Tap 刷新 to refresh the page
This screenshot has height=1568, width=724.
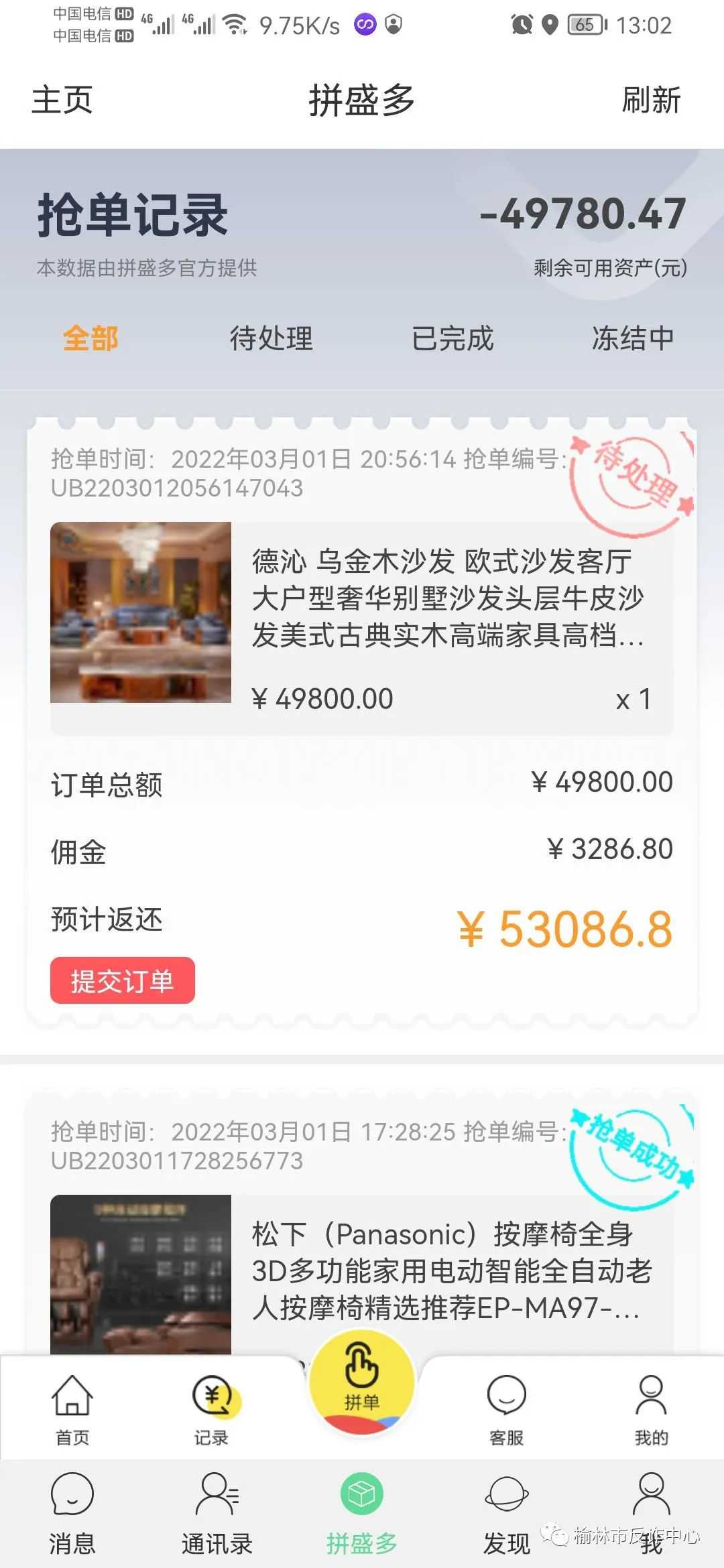point(651,100)
